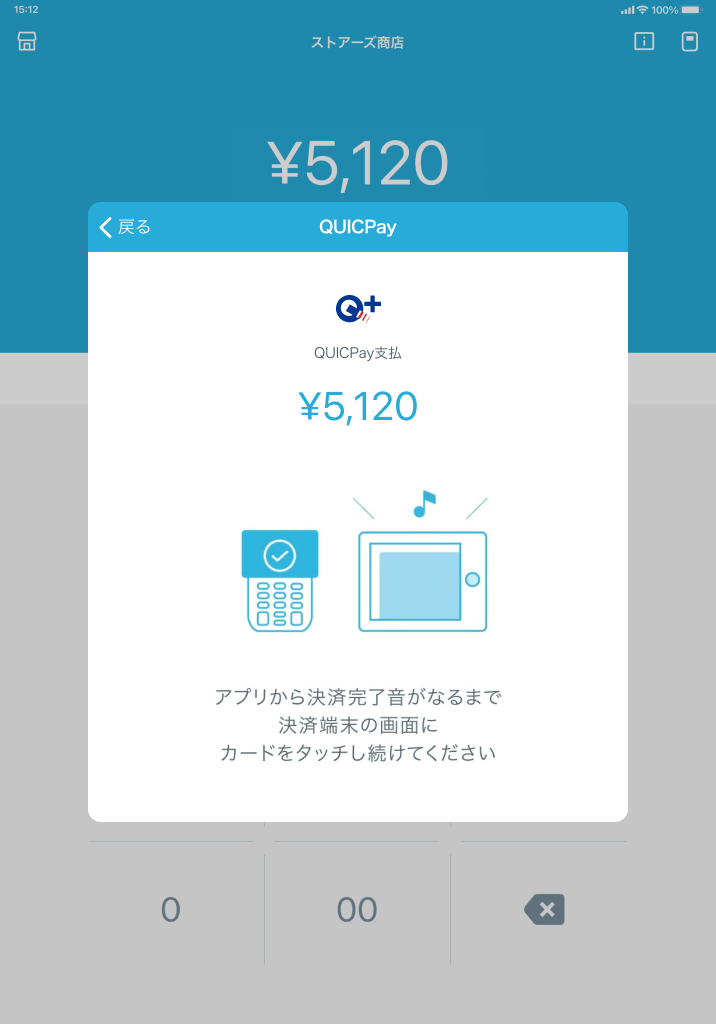The width and height of the screenshot is (716, 1024).
Task: Open the card reader terminal icon
Action: pyautogui.click(x=689, y=42)
